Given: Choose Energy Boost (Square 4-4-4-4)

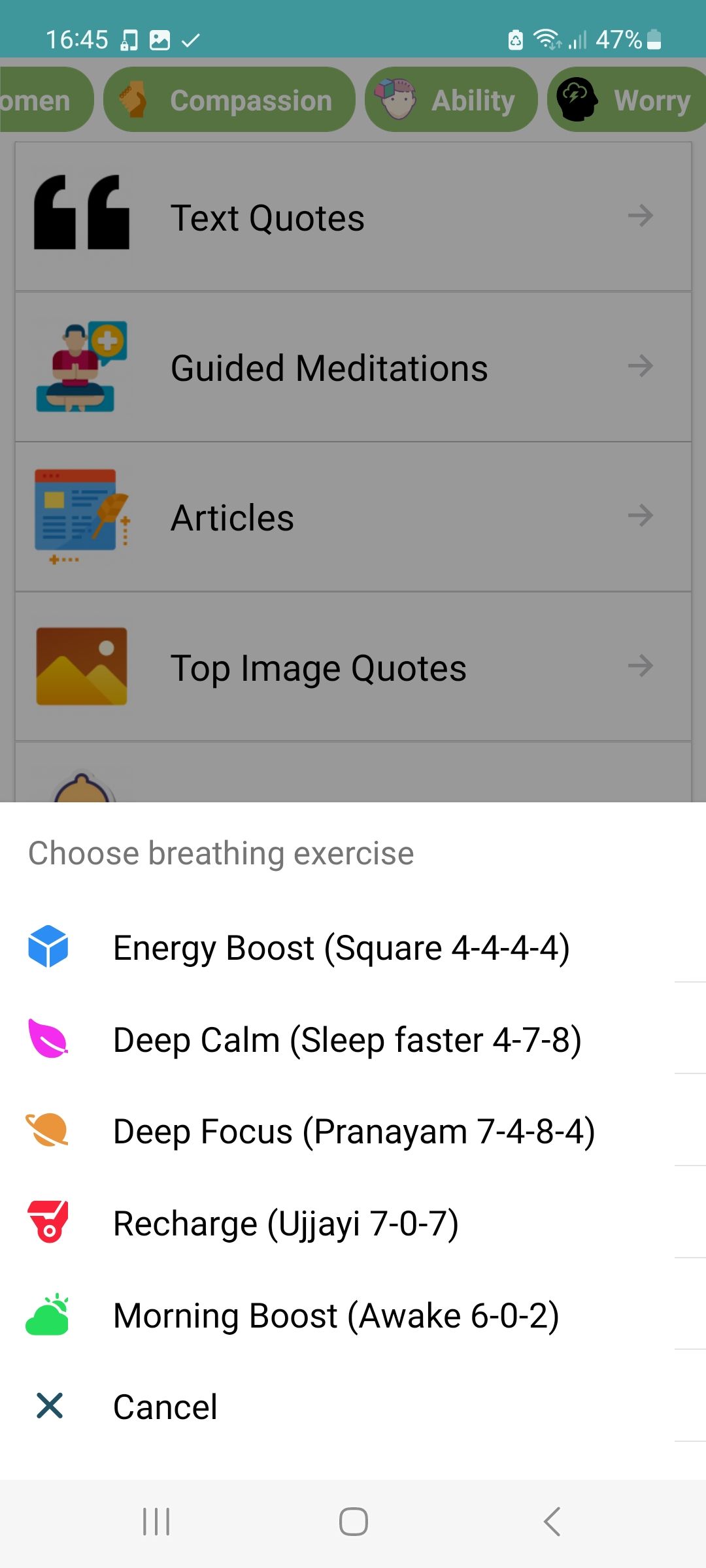Looking at the screenshot, I should pyautogui.click(x=343, y=947).
